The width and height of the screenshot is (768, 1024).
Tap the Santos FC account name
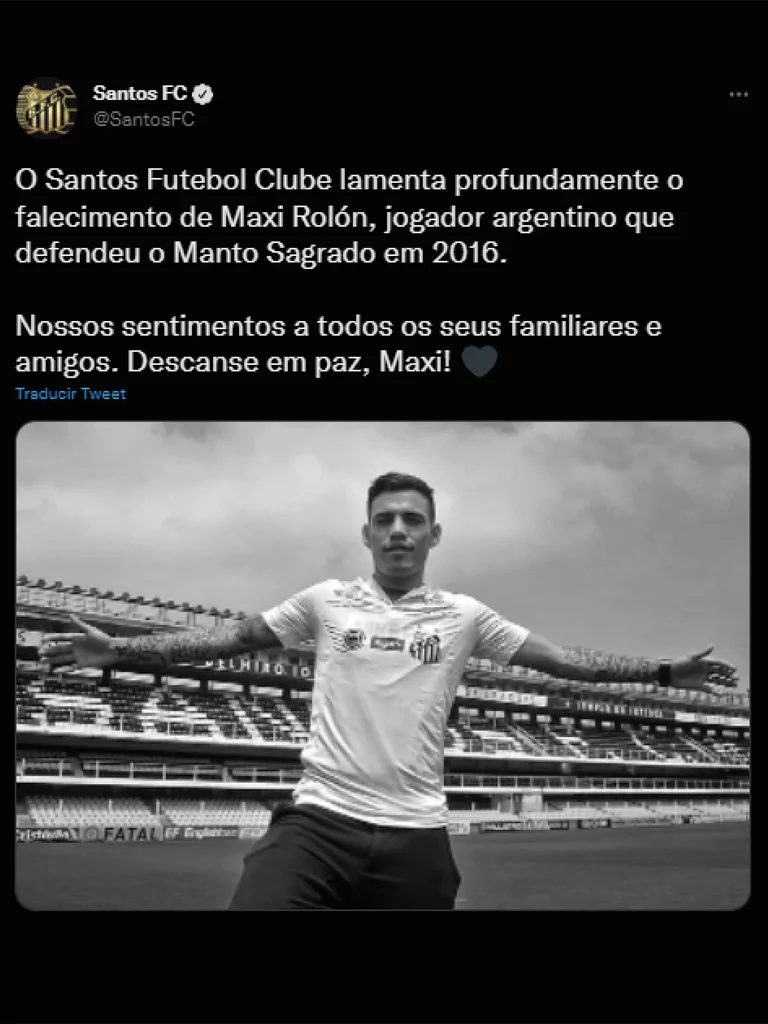pos(140,94)
